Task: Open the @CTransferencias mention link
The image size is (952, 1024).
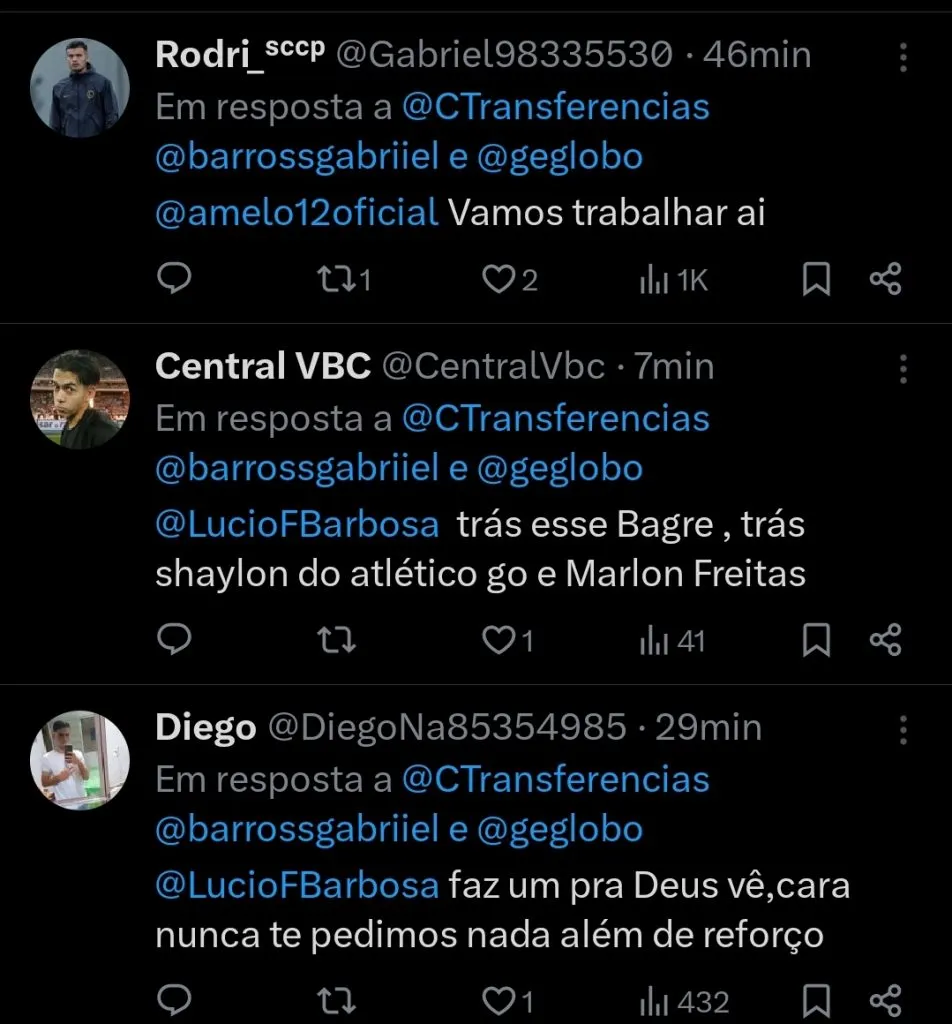Action: (x=556, y=107)
